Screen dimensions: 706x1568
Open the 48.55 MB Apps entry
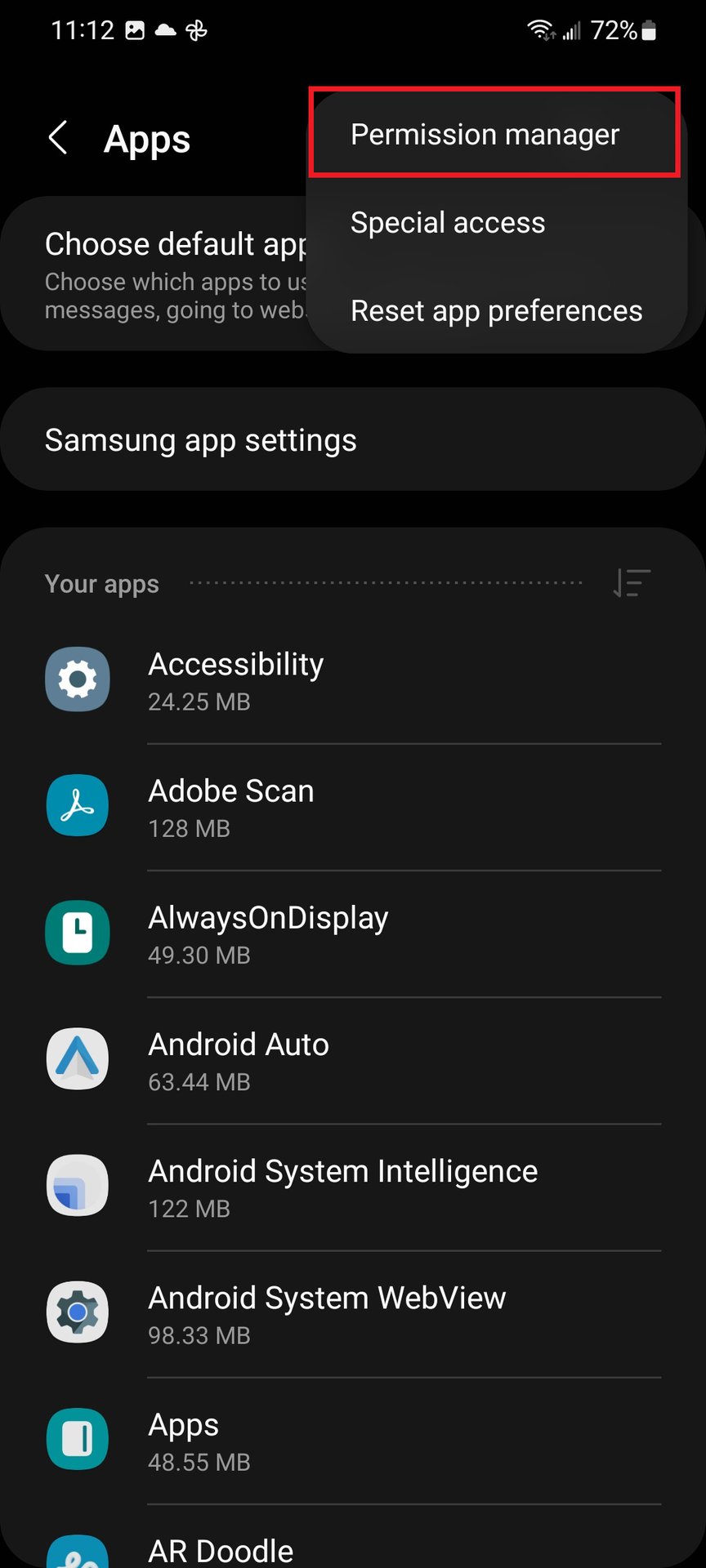[353, 1440]
